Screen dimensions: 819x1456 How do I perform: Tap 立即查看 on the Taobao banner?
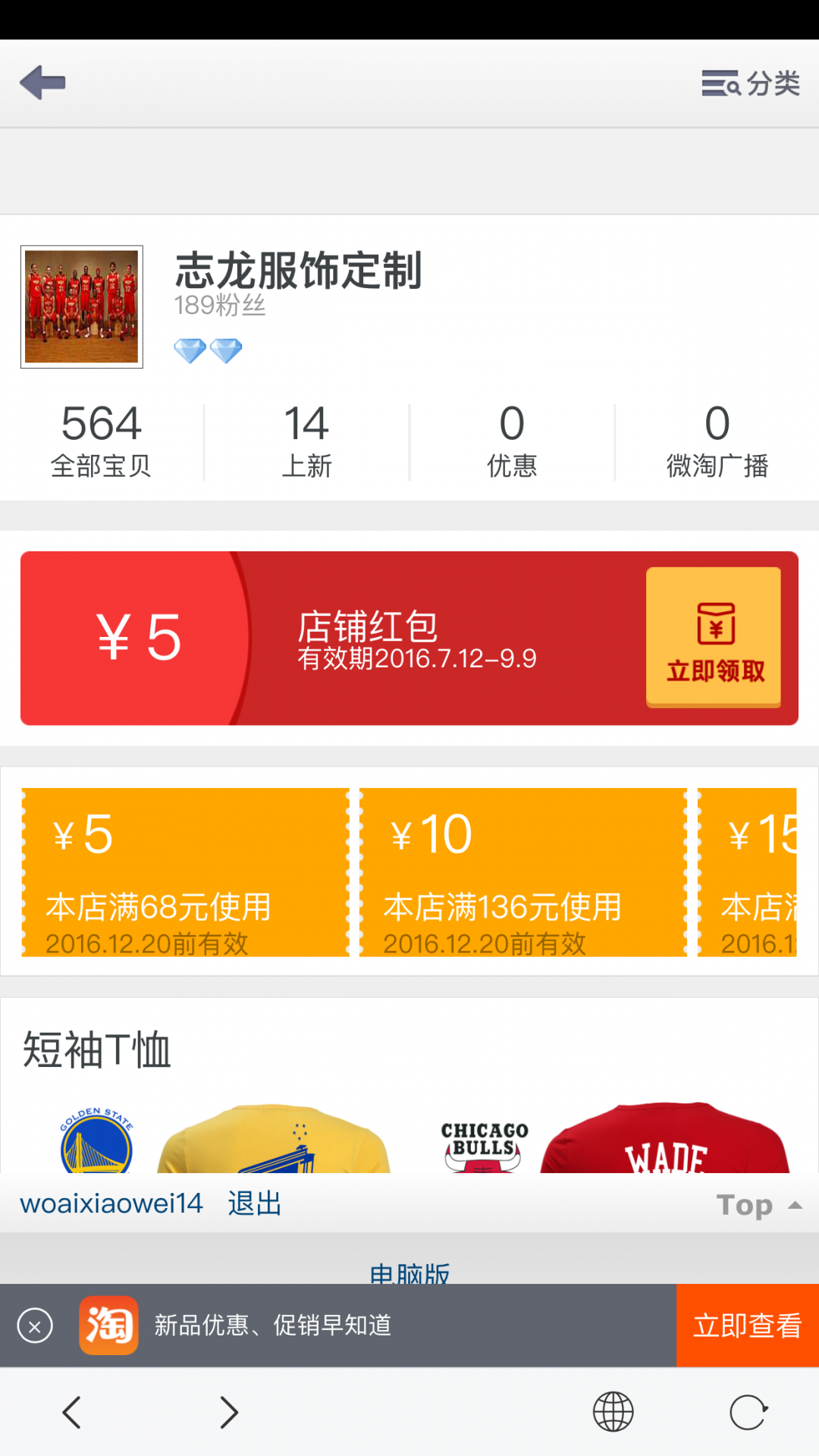pos(747,1326)
